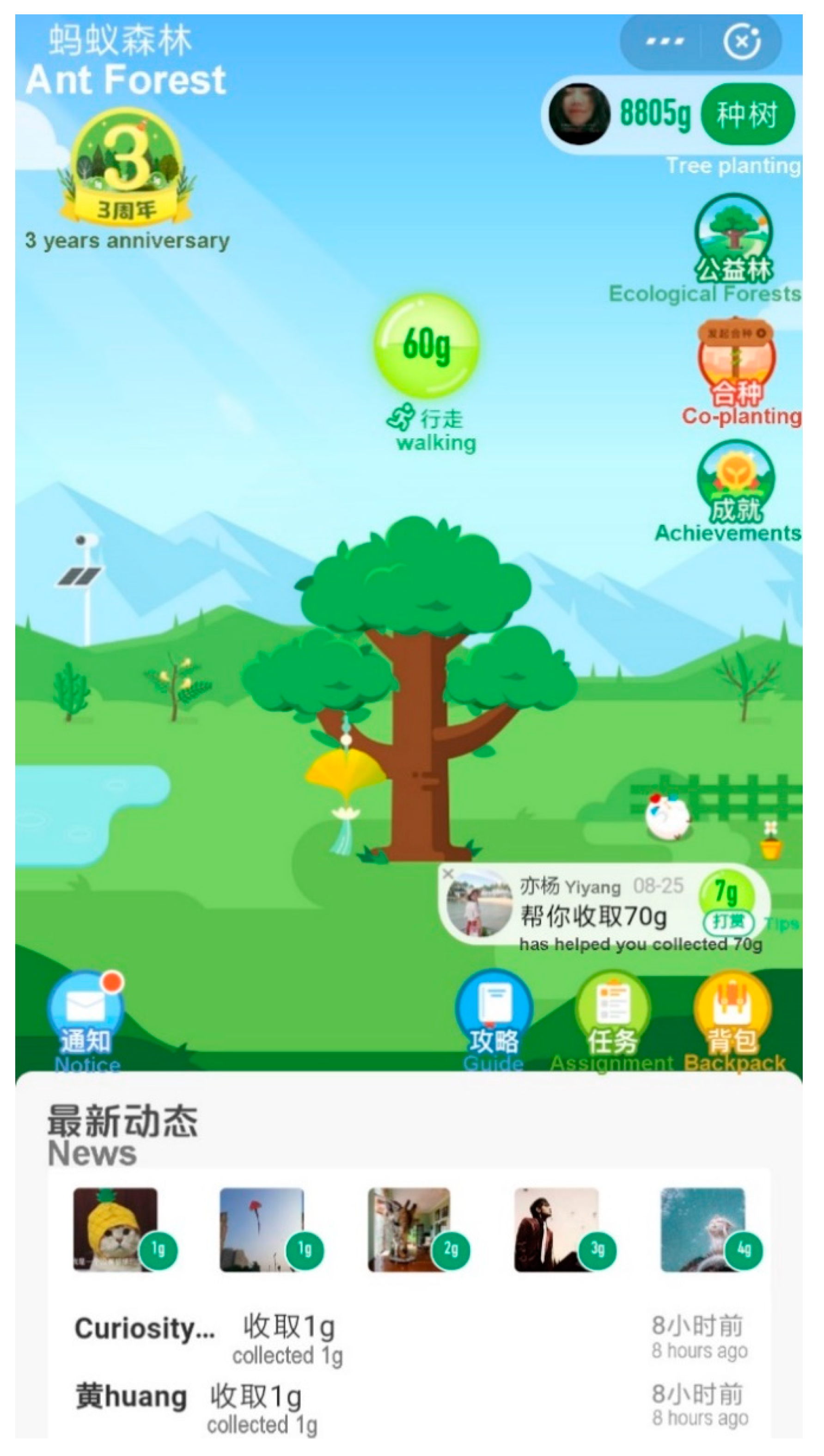Open the Assignment tasks list

click(613, 1014)
